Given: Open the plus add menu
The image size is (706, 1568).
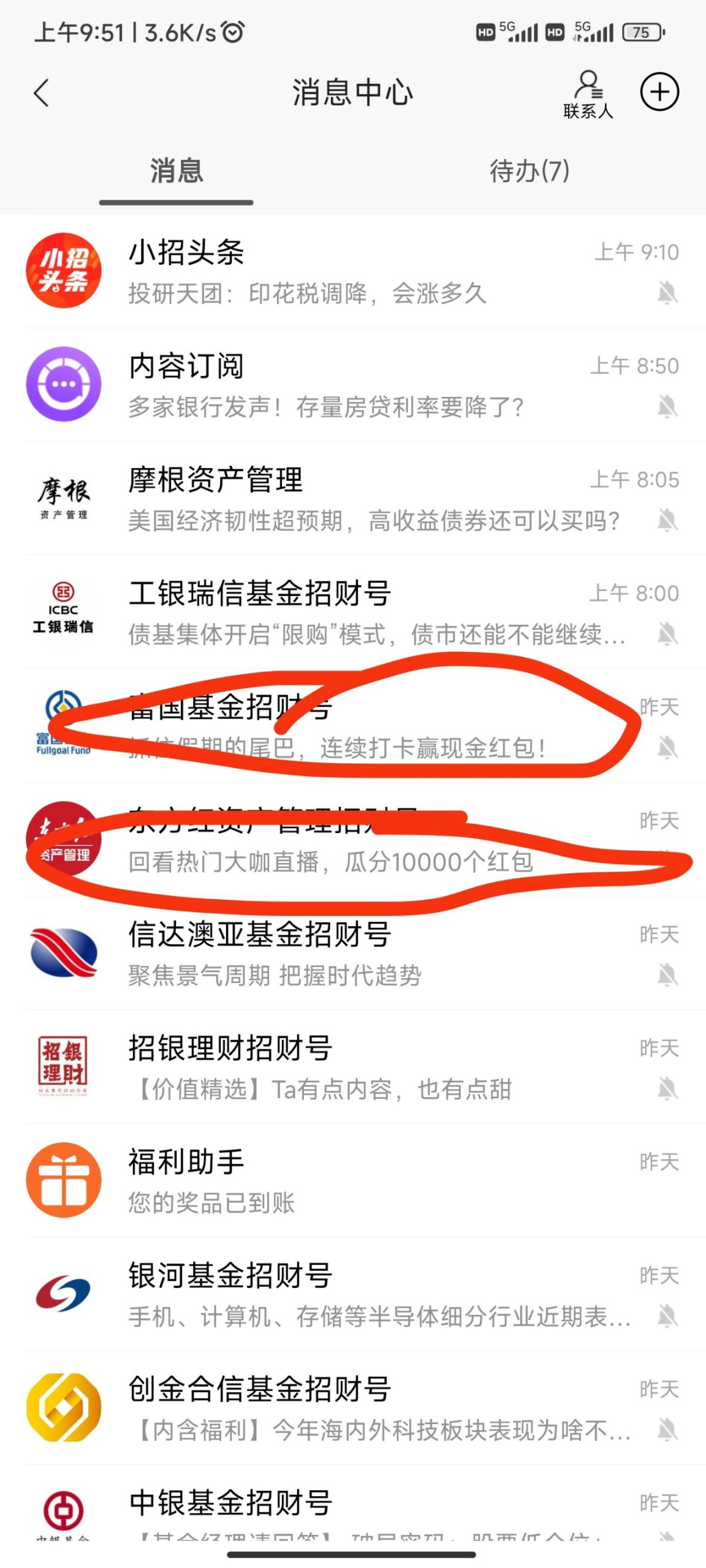Looking at the screenshot, I should point(659,91).
